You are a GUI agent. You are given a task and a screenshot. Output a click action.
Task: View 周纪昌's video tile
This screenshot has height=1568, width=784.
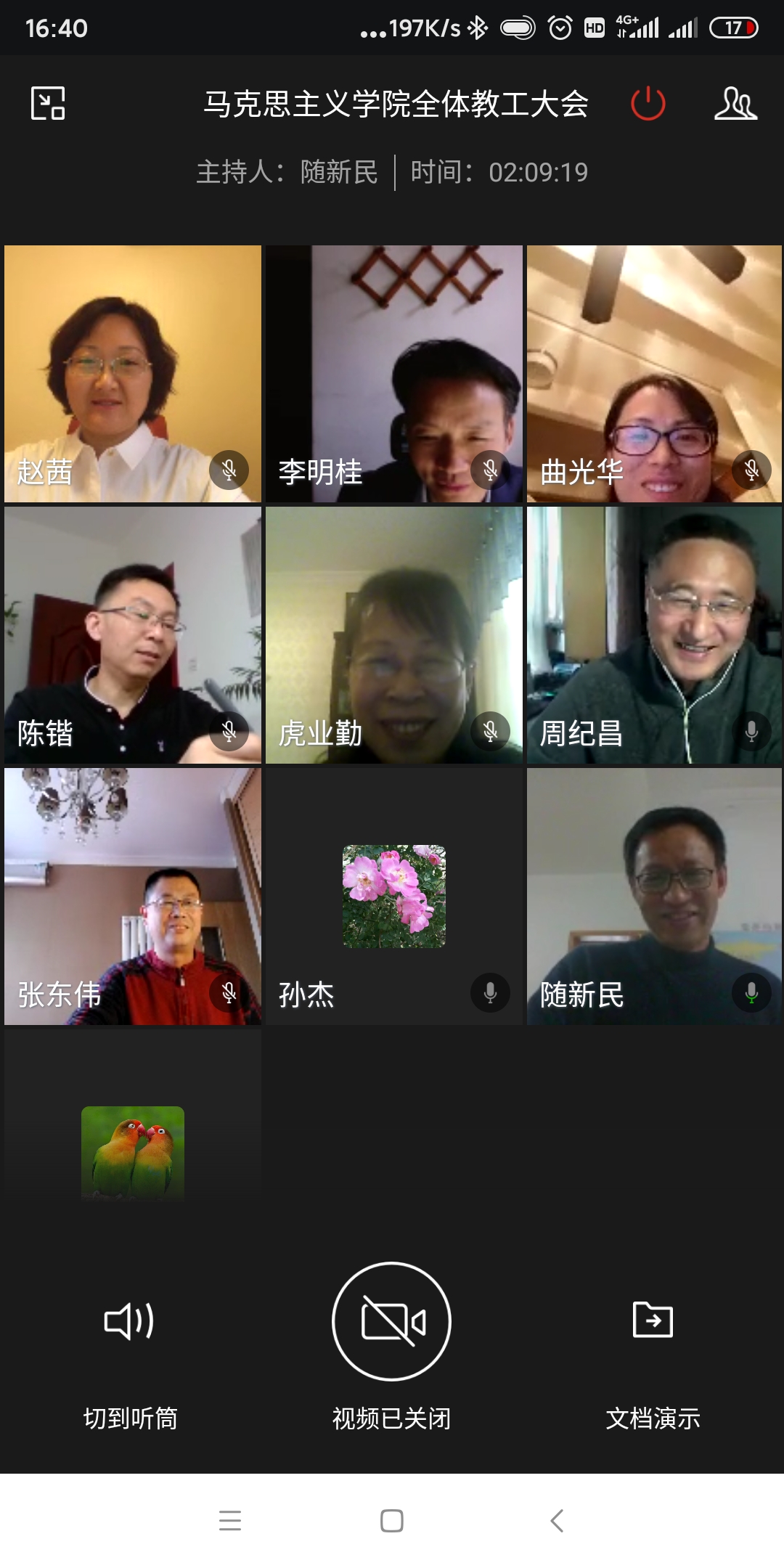tap(654, 635)
